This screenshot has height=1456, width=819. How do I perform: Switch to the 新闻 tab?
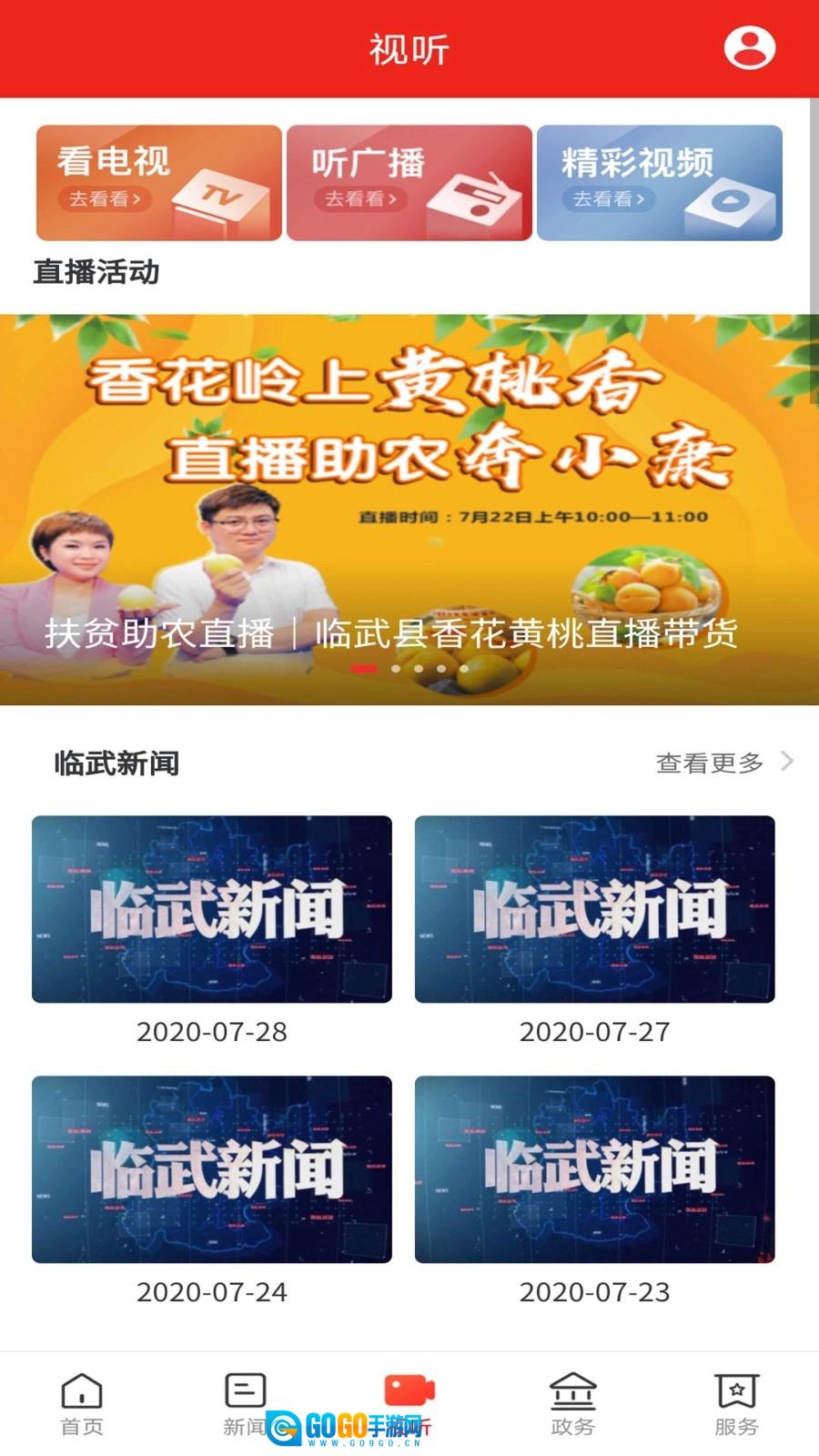(245, 1404)
